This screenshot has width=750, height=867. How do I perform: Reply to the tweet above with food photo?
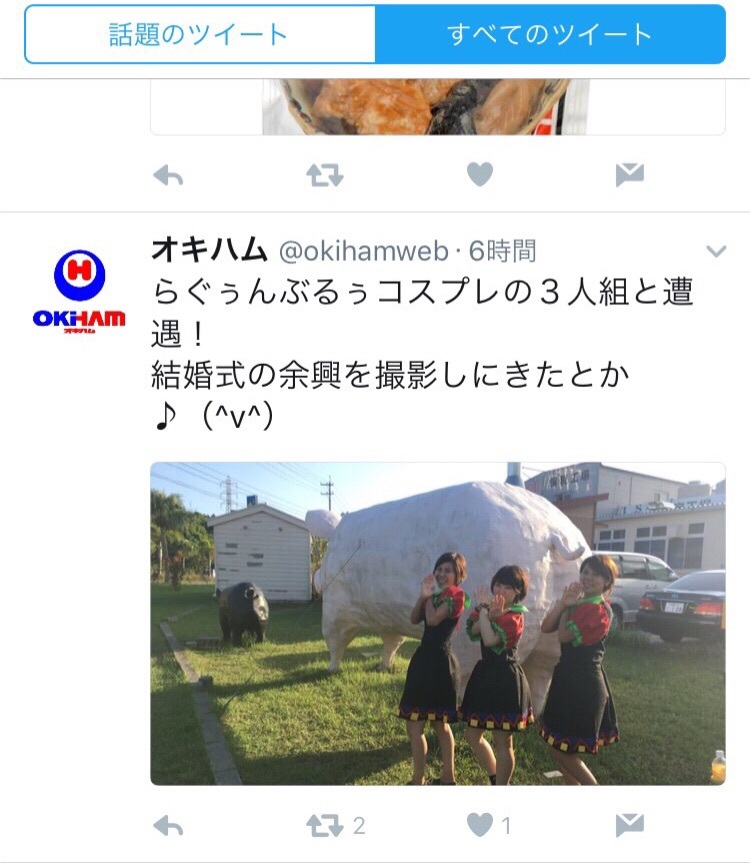[x=168, y=176]
